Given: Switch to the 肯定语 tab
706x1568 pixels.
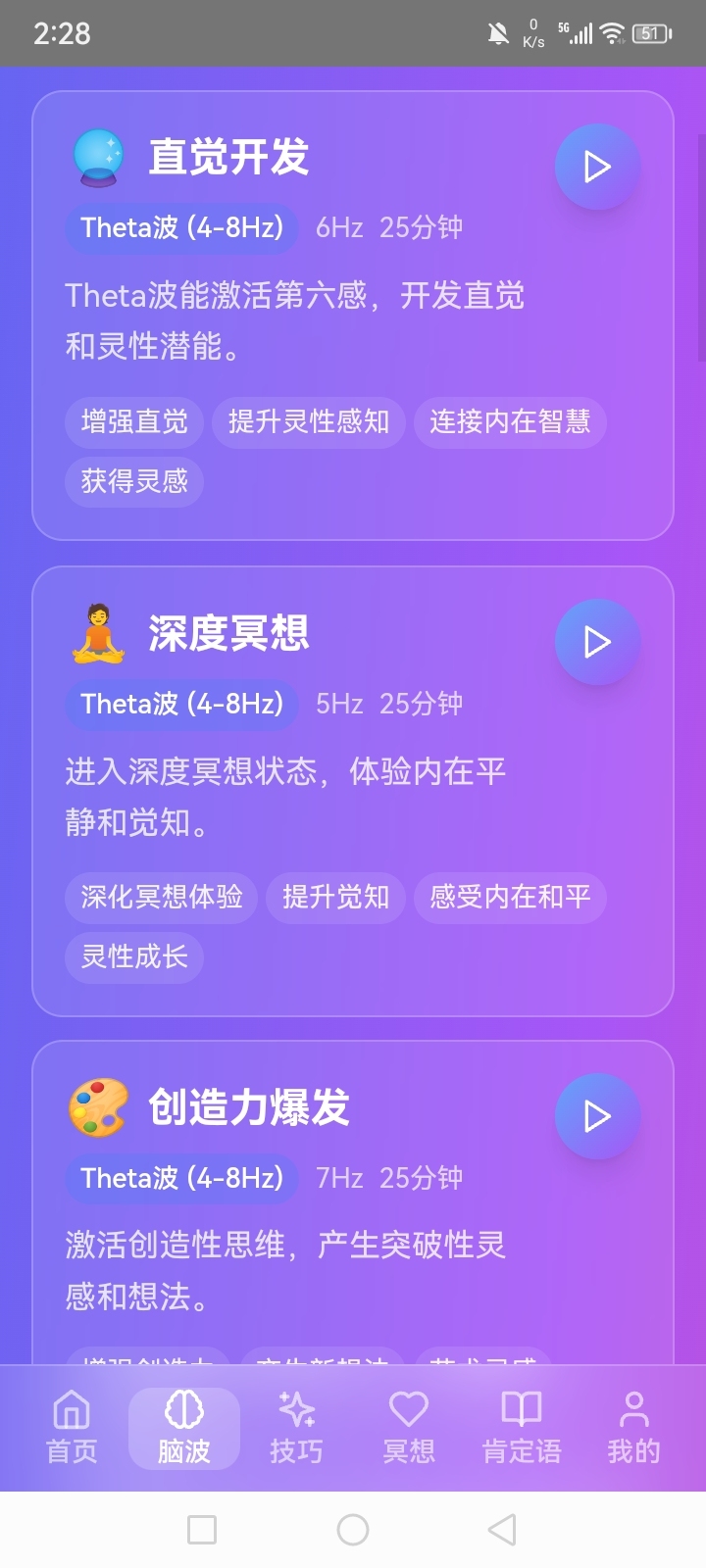Looking at the screenshot, I should click(x=522, y=1428).
